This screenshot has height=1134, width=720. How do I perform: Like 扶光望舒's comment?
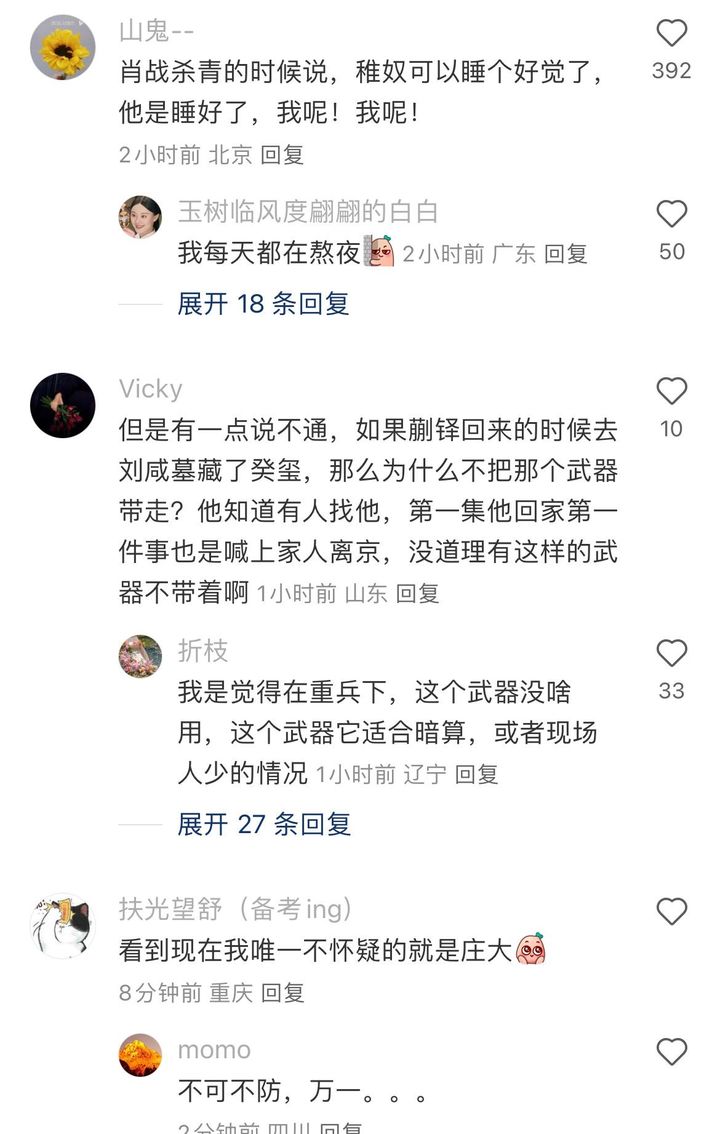(x=671, y=911)
